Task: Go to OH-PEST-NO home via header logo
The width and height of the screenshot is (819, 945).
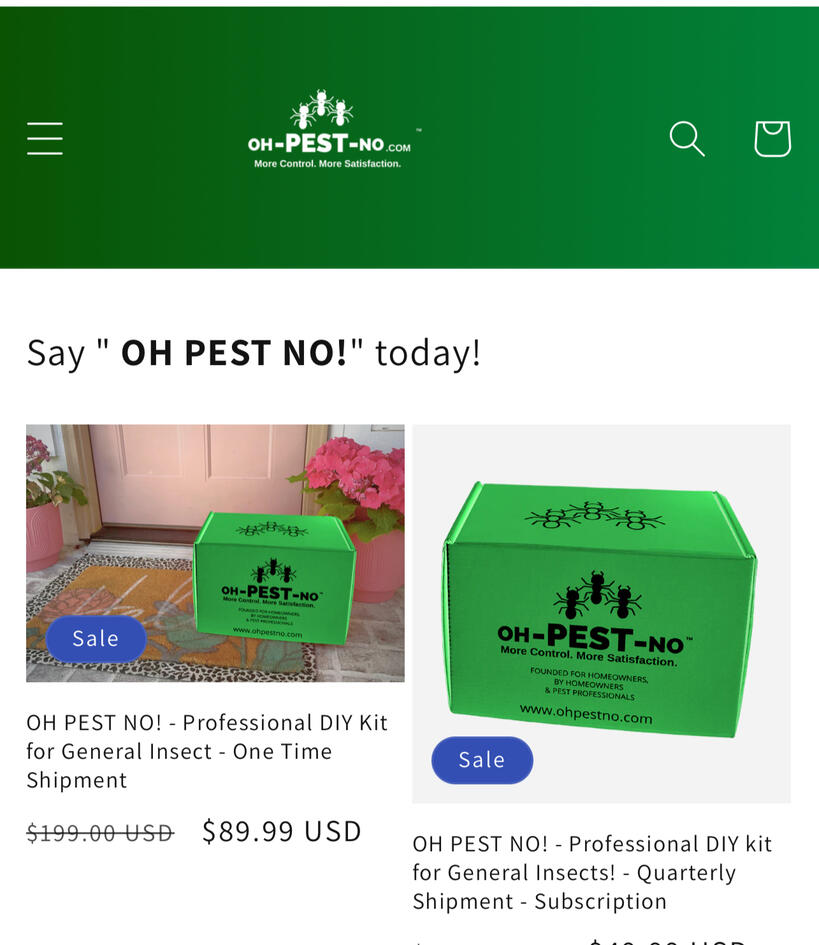Action: coord(329,131)
